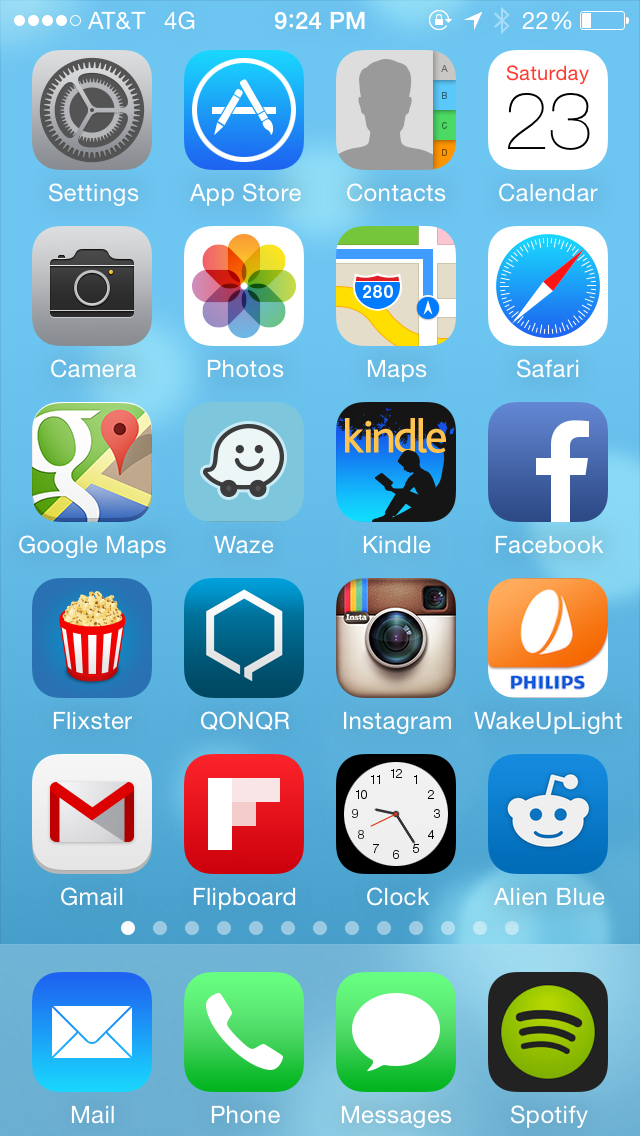The height and width of the screenshot is (1136, 640).
Task: Launch Instagram
Action: (396, 638)
